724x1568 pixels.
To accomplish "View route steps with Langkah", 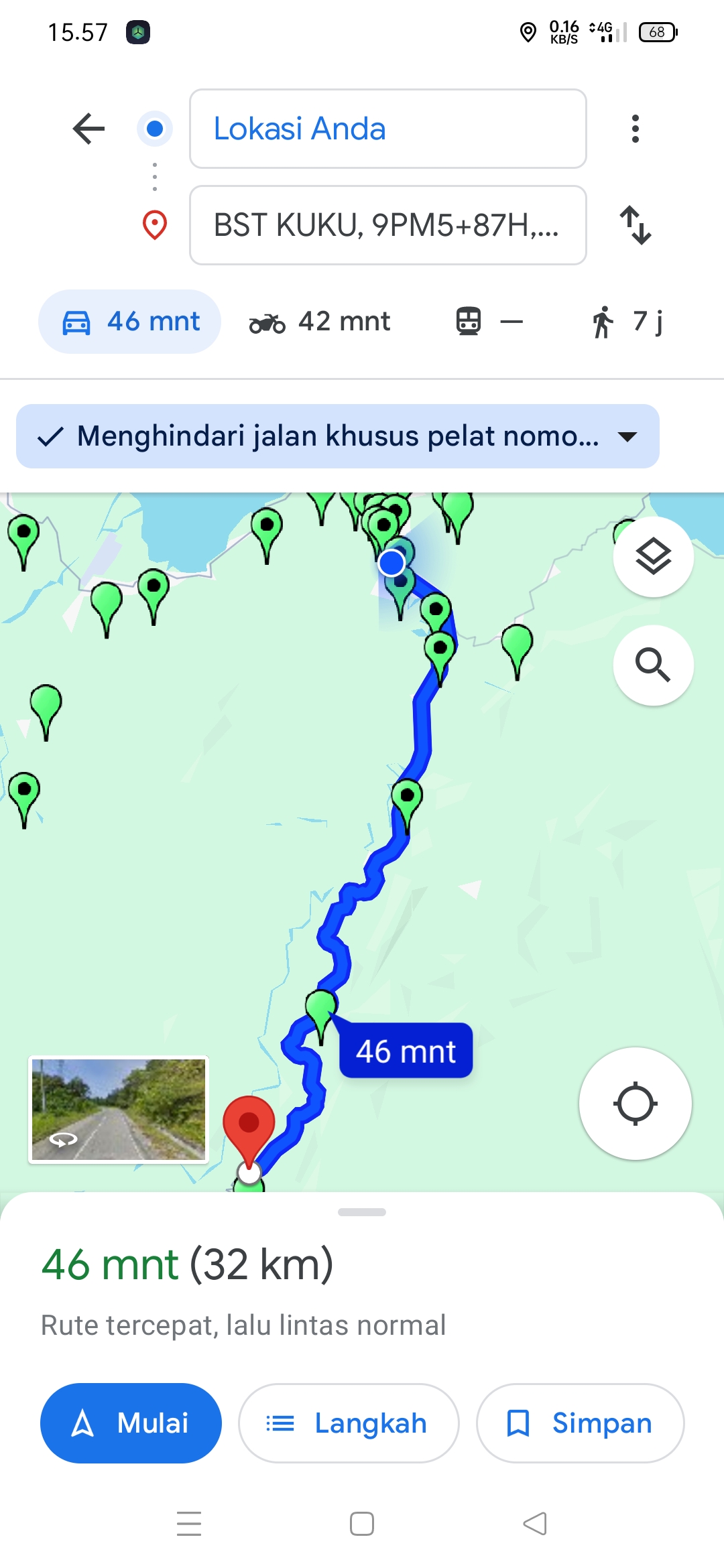I will (x=349, y=1423).
